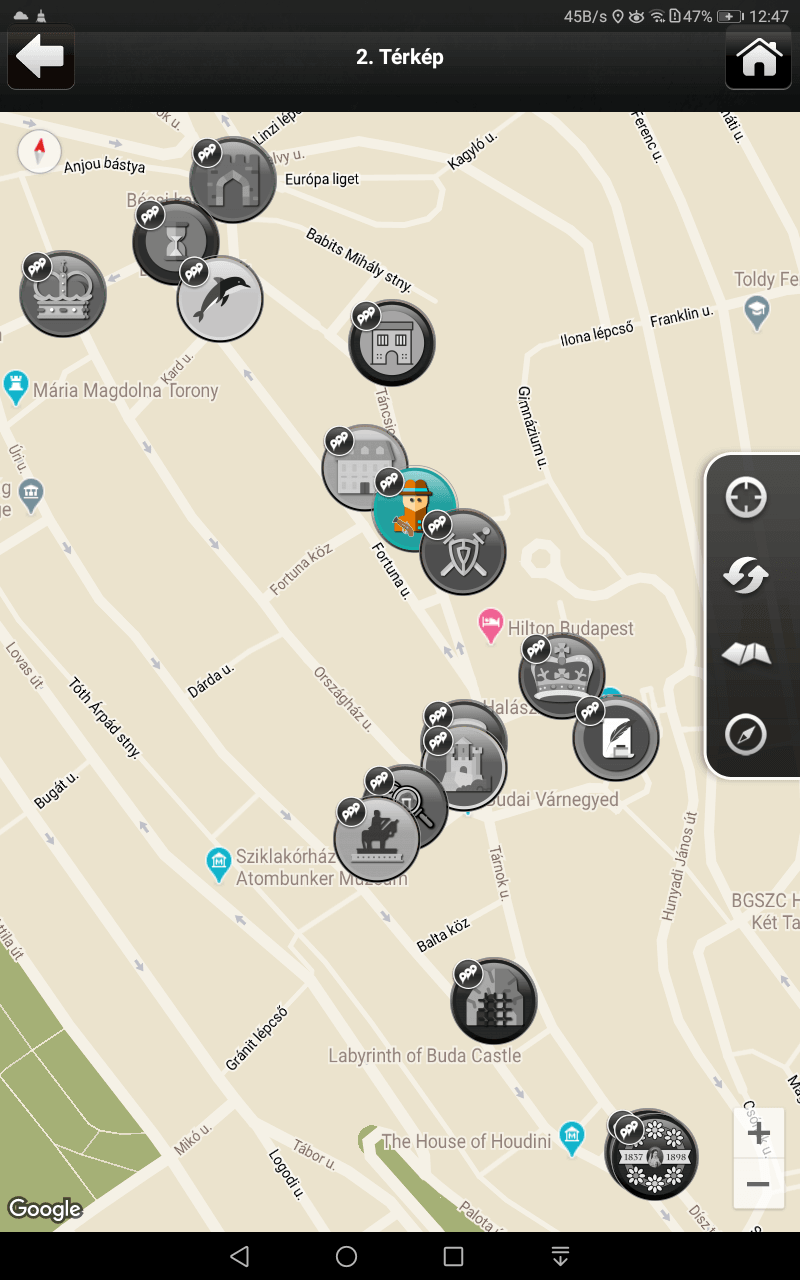Tap the compass to reset map orientation

tap(40, 152)
